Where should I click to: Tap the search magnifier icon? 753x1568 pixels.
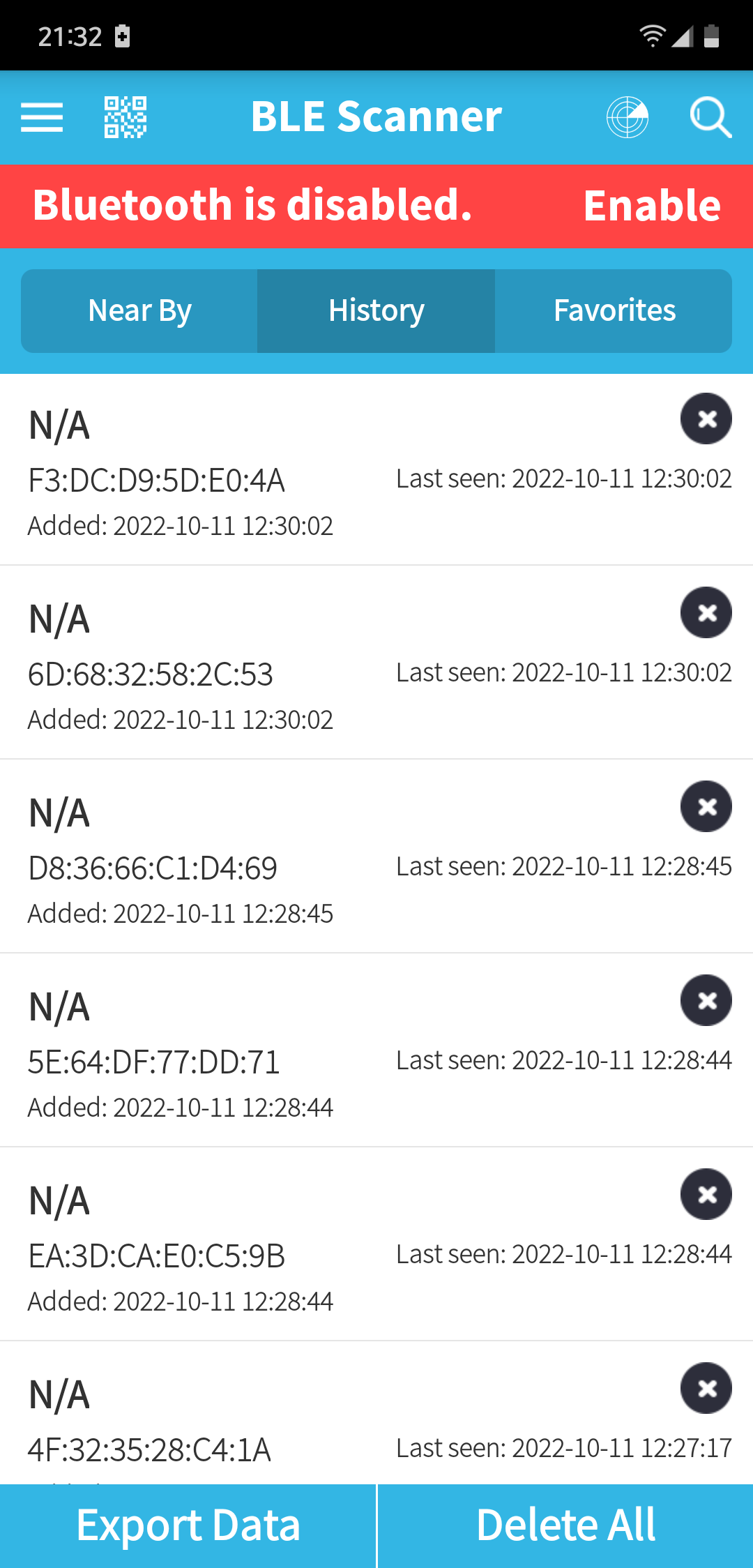(710, 116)
